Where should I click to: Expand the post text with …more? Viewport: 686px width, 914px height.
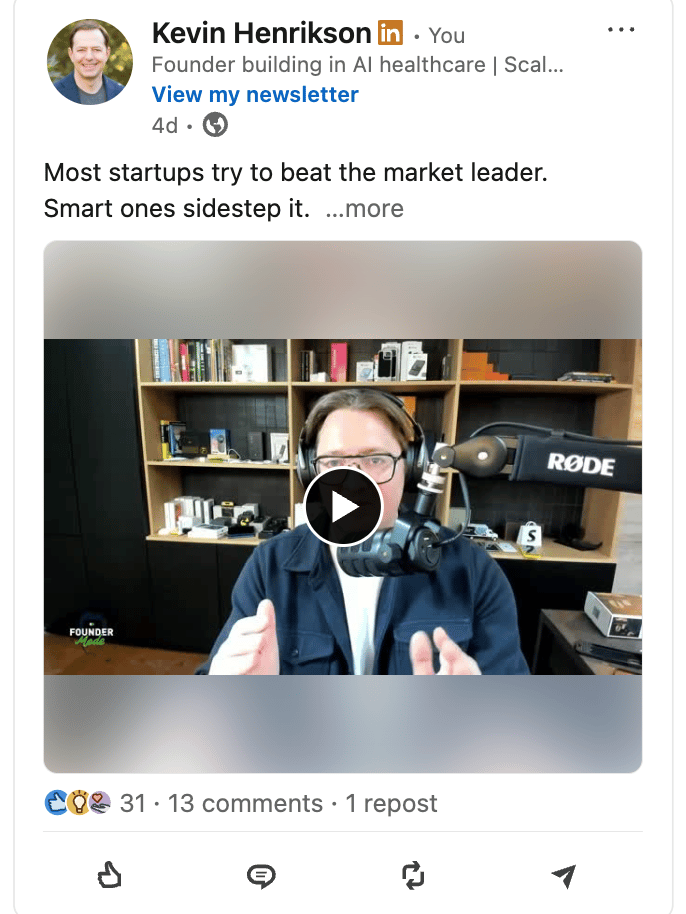[365, 209]
